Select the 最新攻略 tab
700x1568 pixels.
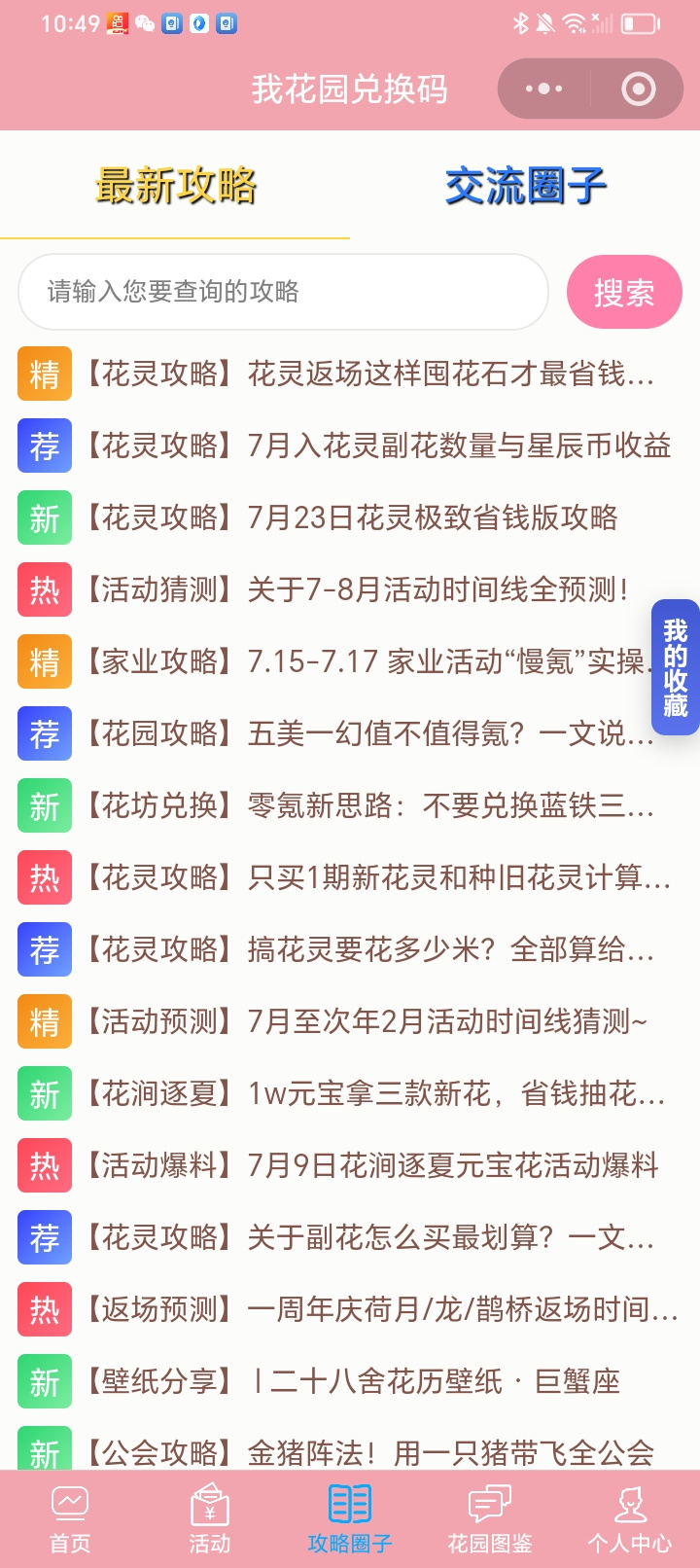[176, 186]
